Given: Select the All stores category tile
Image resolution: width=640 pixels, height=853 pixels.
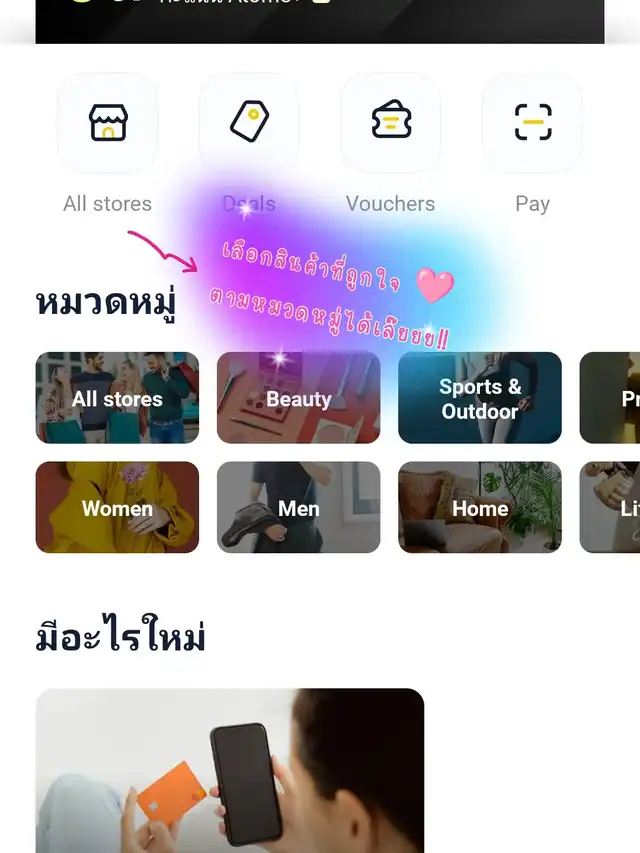Looking at the screenshot, I should pyautogui.click(x=117, y=398).
